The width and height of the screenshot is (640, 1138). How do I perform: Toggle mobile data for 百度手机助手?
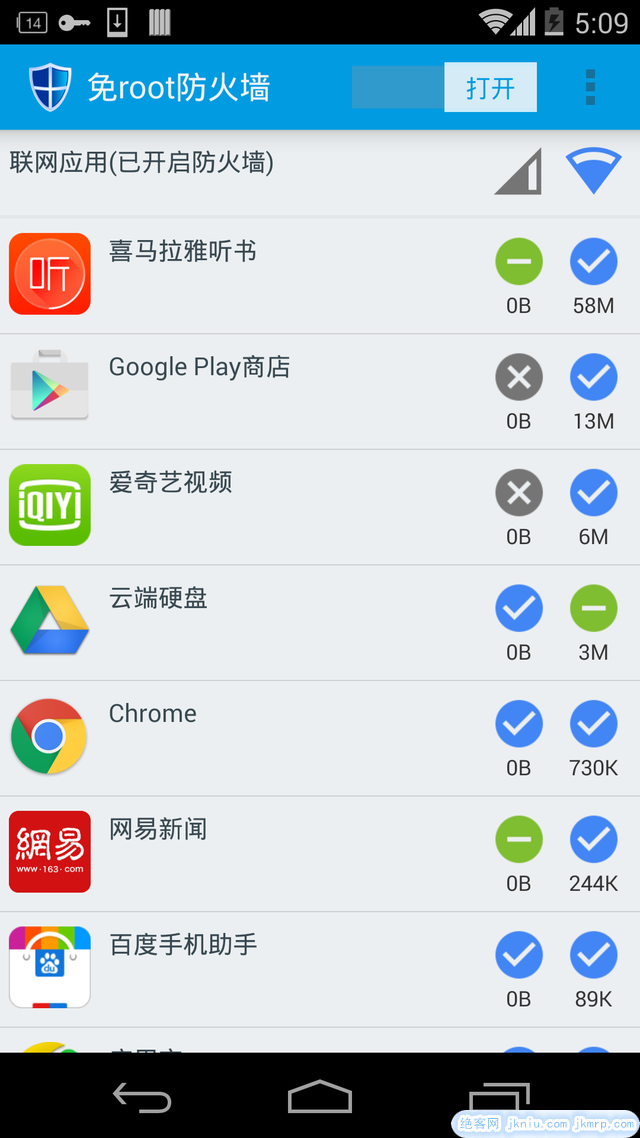coord(519,956)
